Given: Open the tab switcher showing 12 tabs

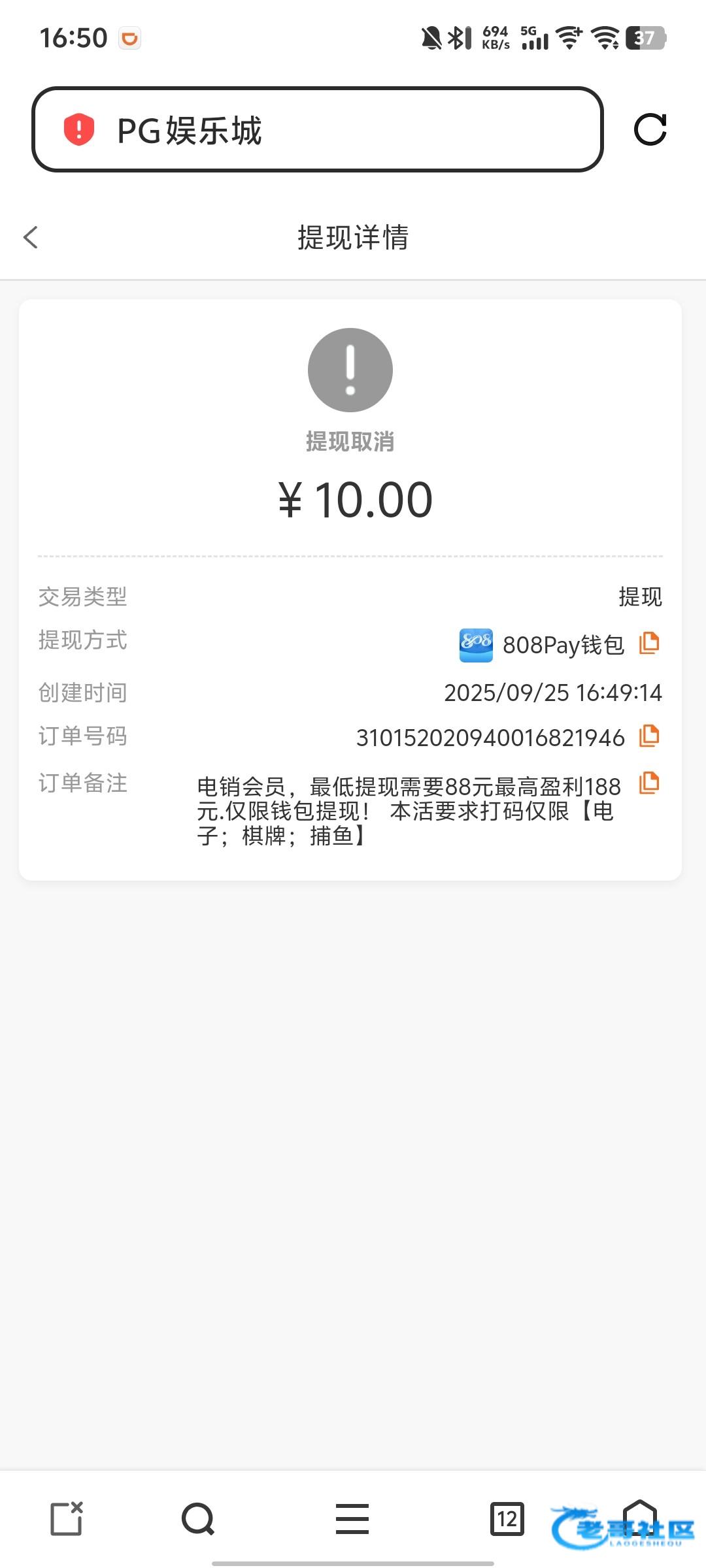Looking at the screenshot, I should point(507,1518).
